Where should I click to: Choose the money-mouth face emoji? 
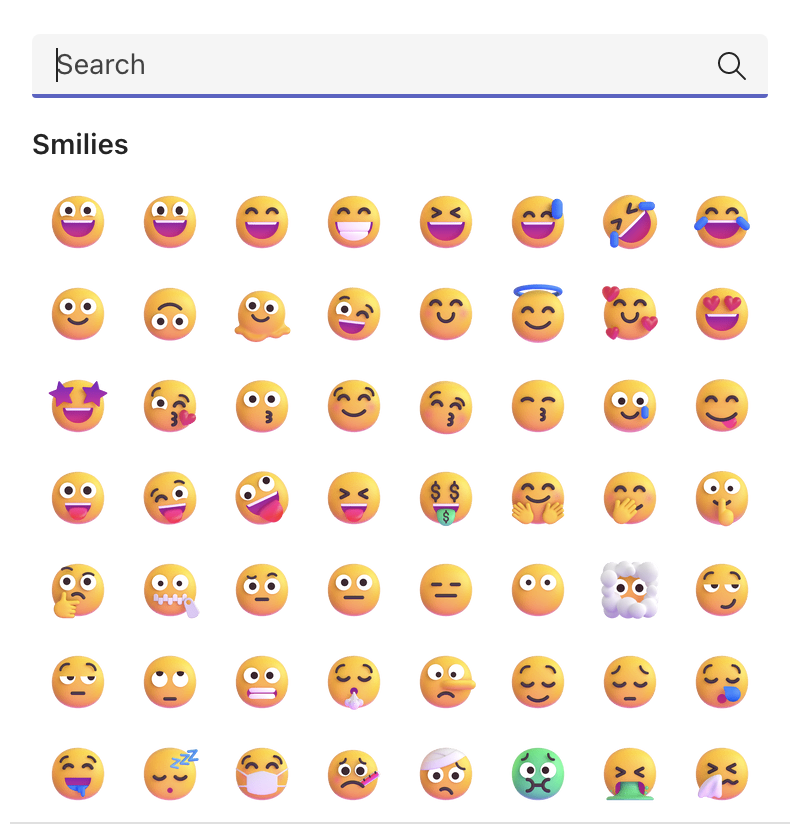(x=446, y=498)
